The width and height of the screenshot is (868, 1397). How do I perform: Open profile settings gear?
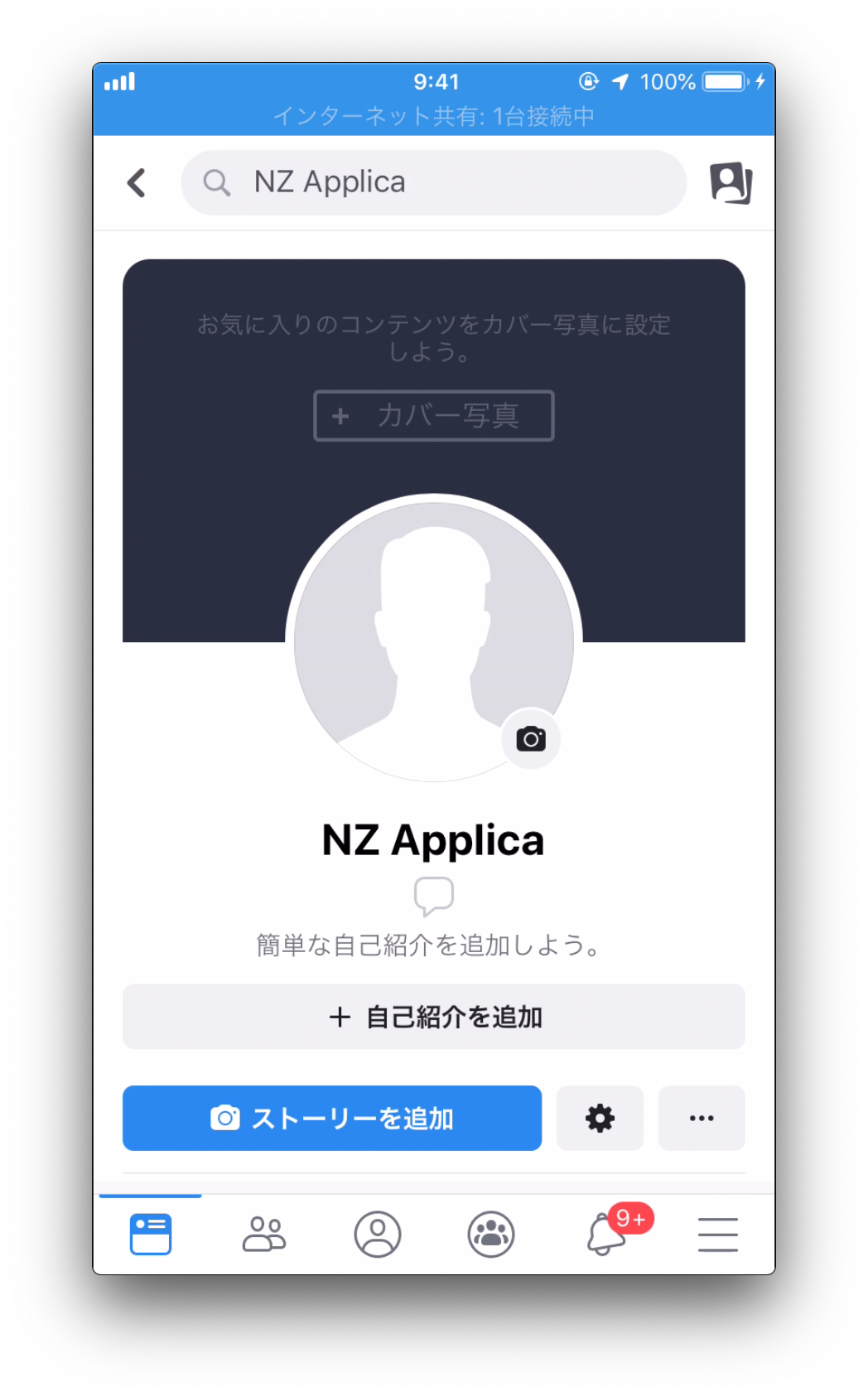click(x=600, y=1119)
